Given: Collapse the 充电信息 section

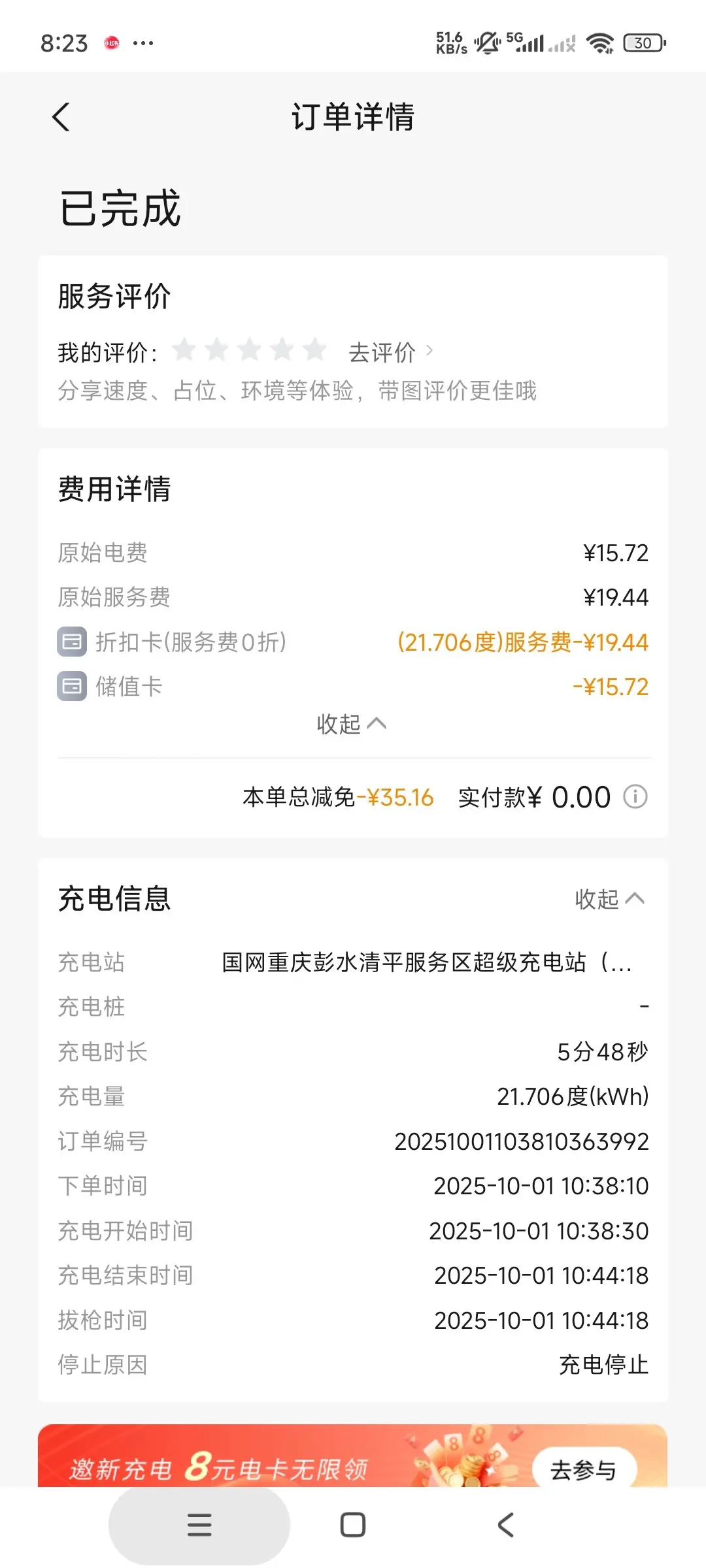Looking at the screenshot, I should click(609, 899).
